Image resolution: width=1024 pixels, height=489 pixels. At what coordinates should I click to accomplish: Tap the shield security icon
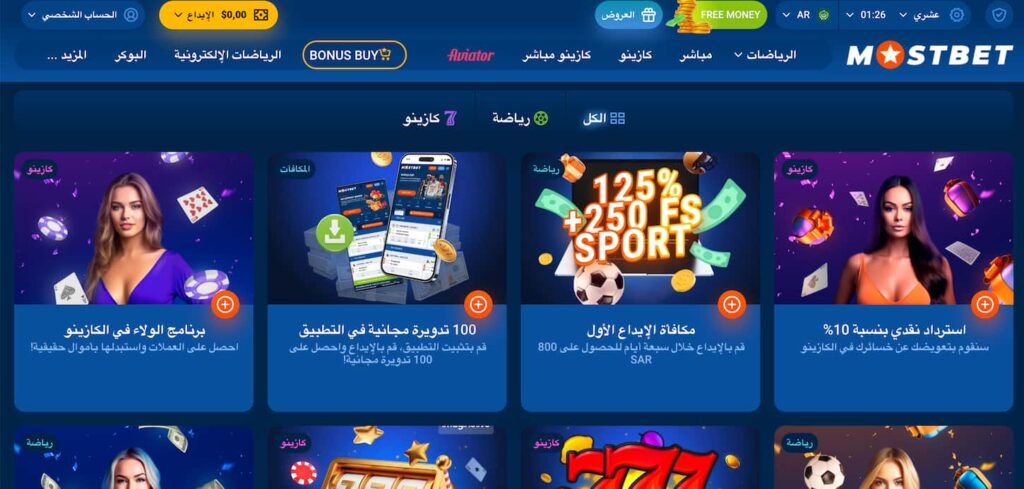(998, 15)
